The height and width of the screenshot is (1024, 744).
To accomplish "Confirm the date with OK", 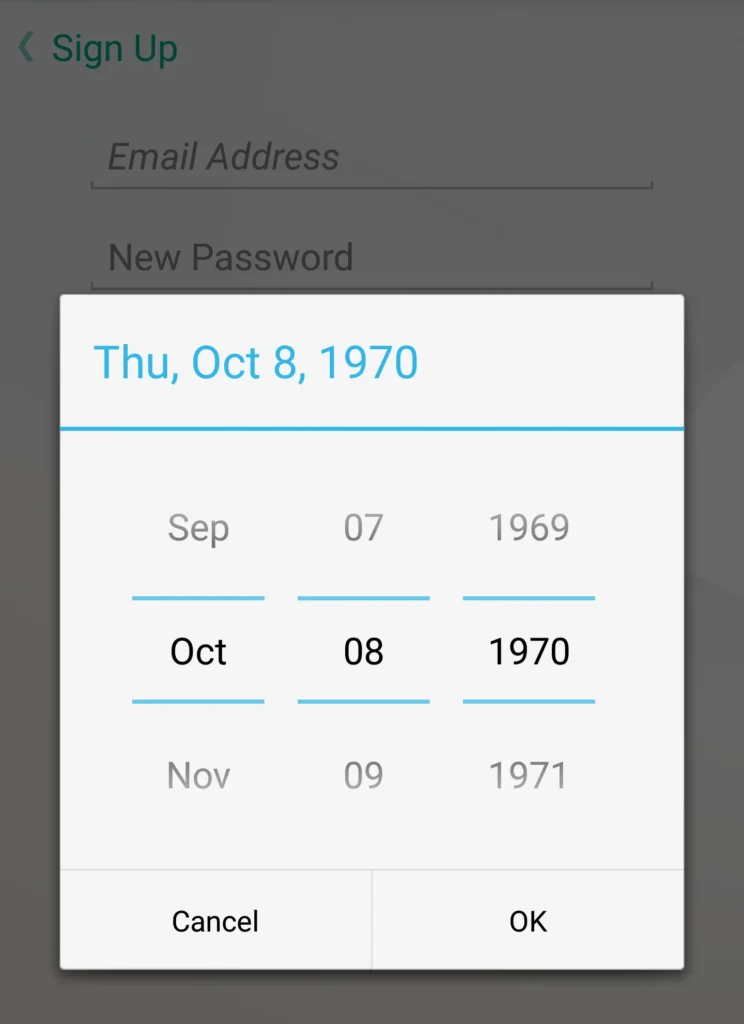I will pos(528,921).
